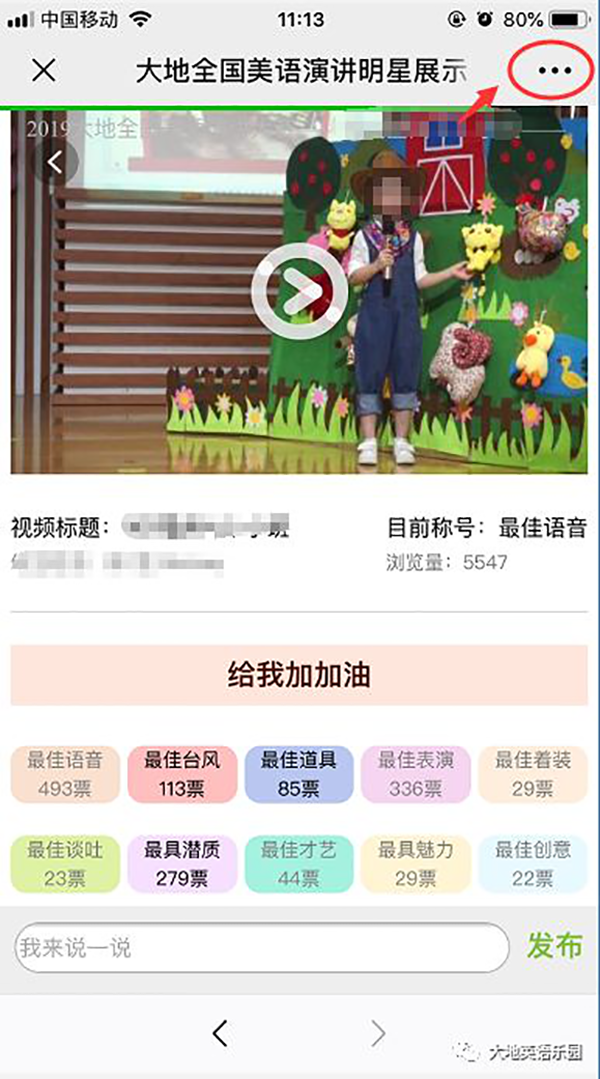This screenshot has height=1079, width=600.
Task: Vote for 最佳谈吐
Action: point(65,864)
